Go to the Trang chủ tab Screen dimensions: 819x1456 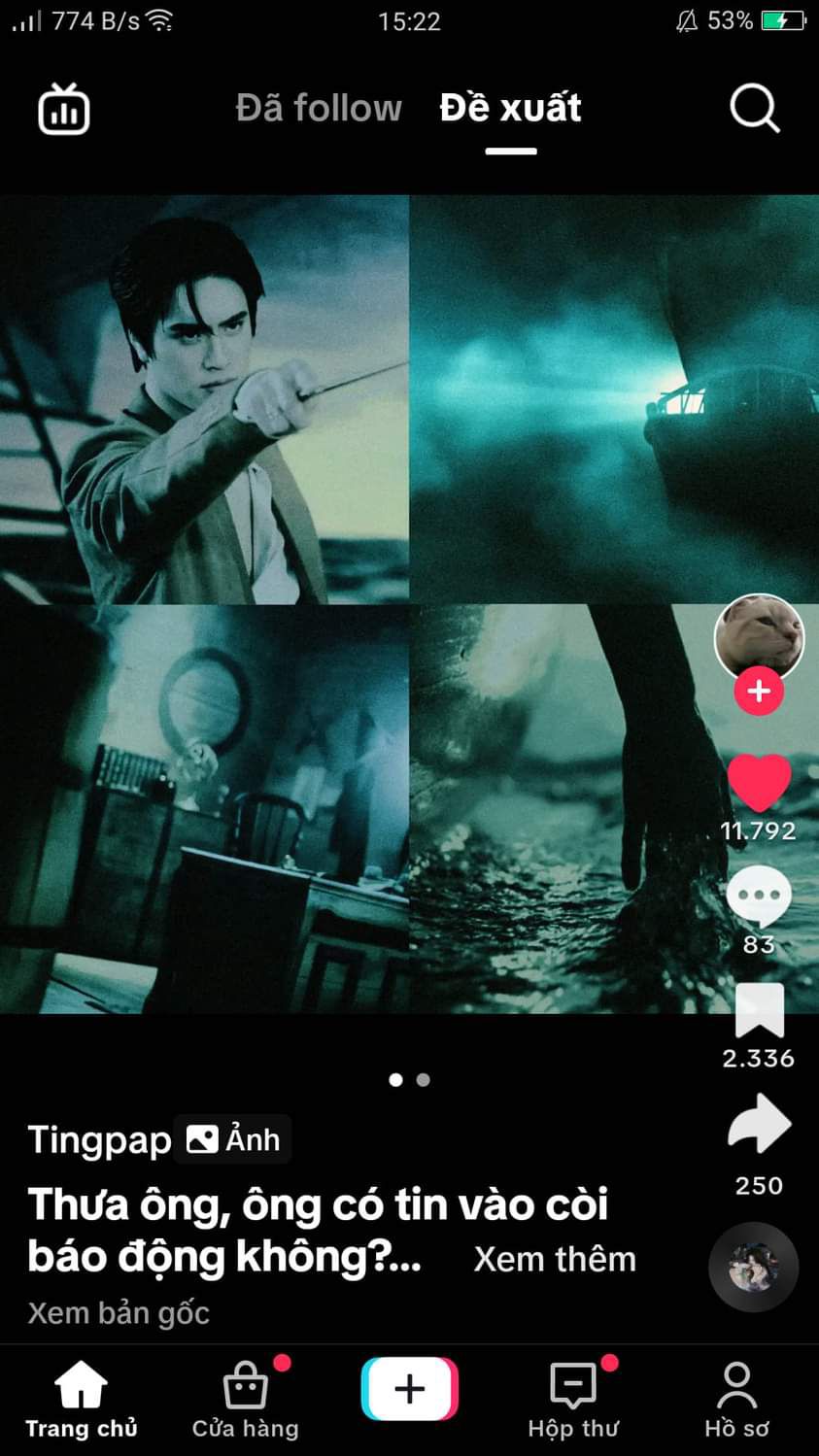82,1400
